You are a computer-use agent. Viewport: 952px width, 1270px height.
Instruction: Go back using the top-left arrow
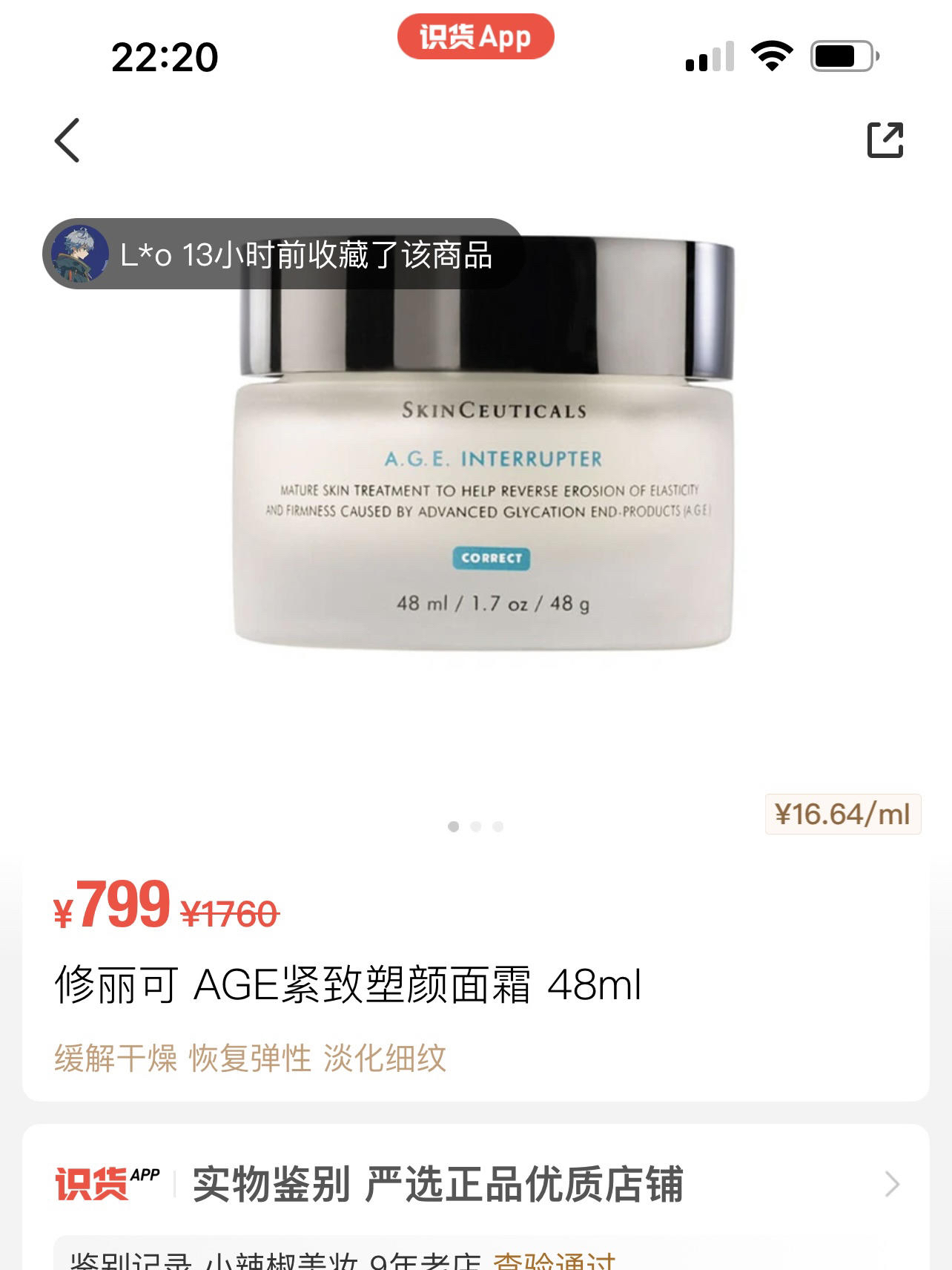[x=67, y=140]
